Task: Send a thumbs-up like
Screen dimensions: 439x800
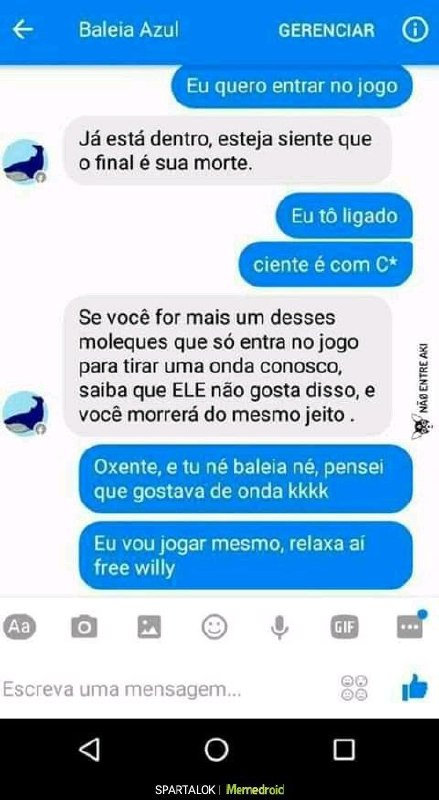Action: 414,687
